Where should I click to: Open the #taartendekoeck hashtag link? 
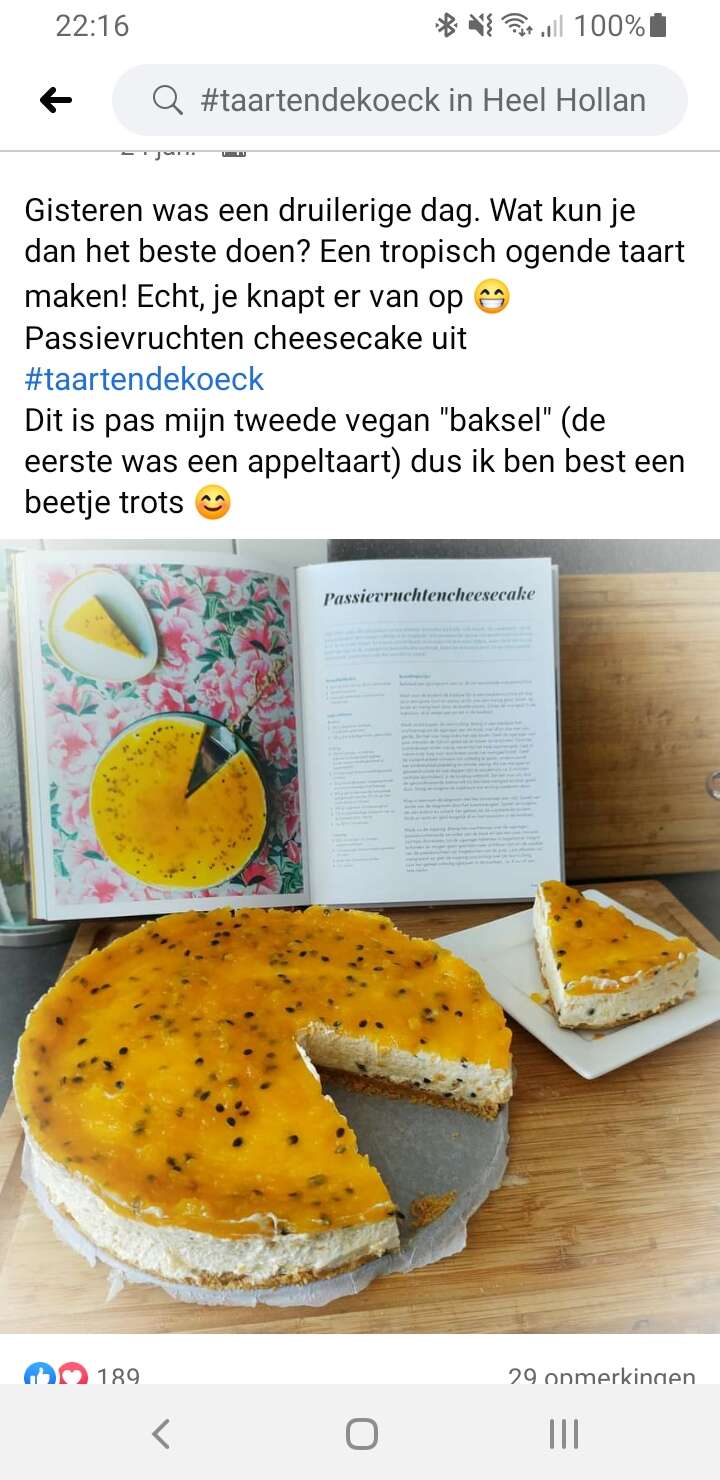[x=144, y=379]
